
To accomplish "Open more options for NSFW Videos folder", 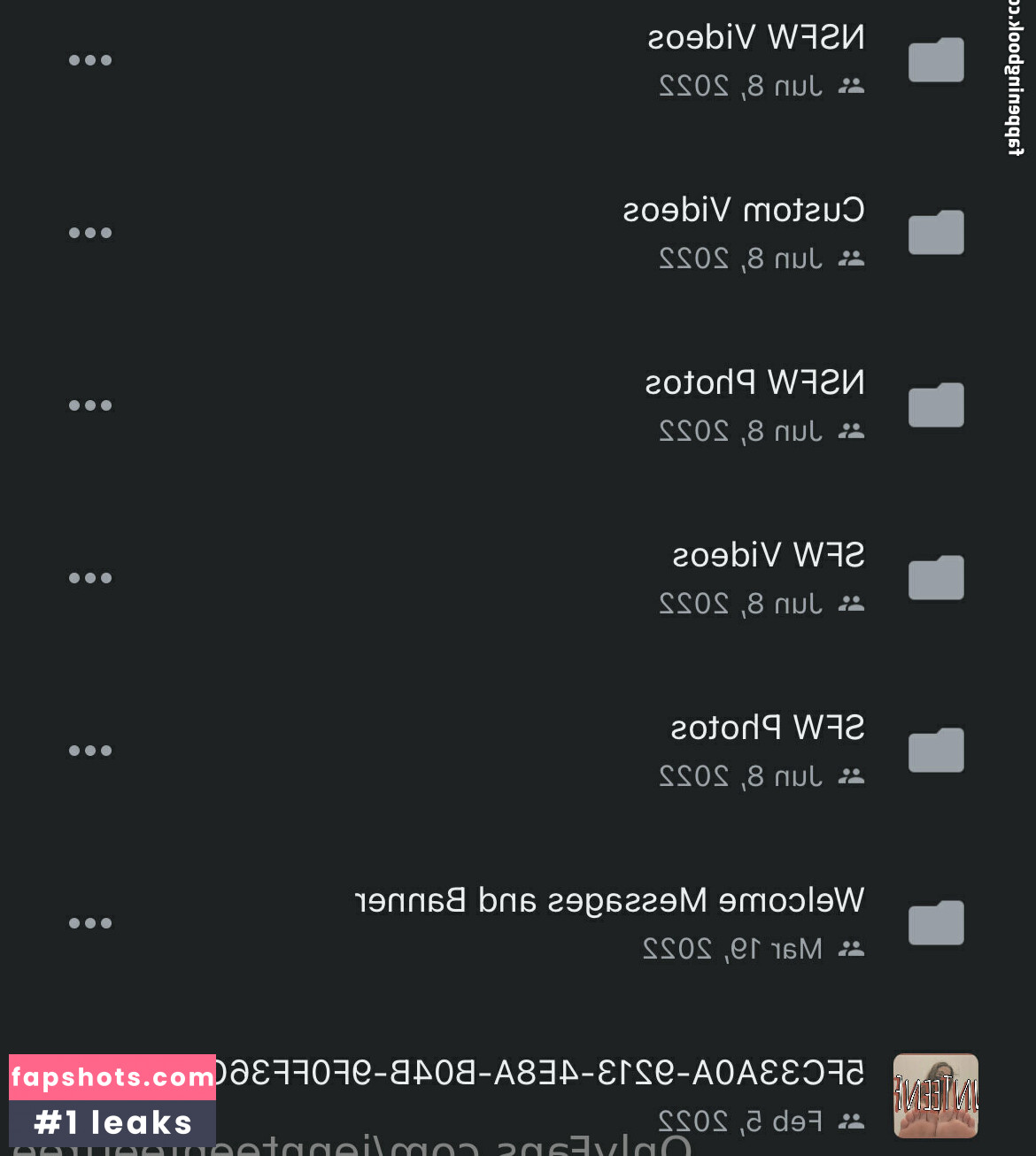I will (x=90, y=60).
